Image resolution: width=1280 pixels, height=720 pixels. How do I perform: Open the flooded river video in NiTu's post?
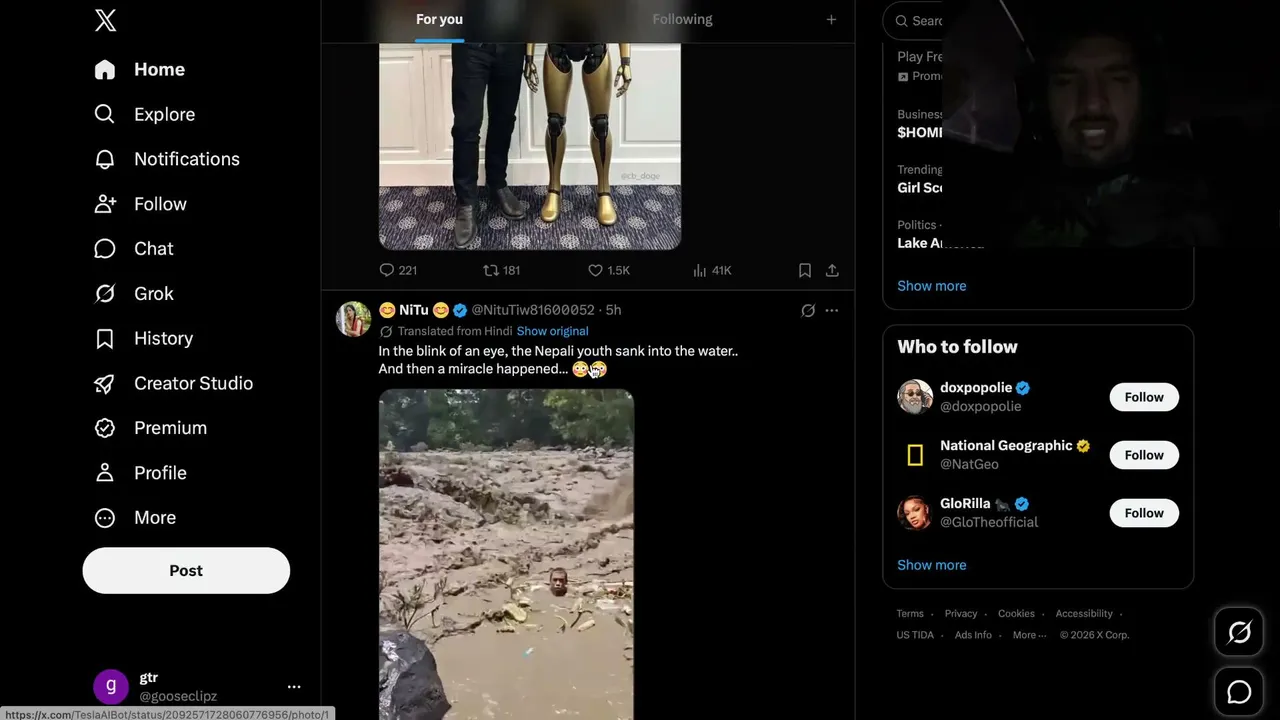(506, 555)
